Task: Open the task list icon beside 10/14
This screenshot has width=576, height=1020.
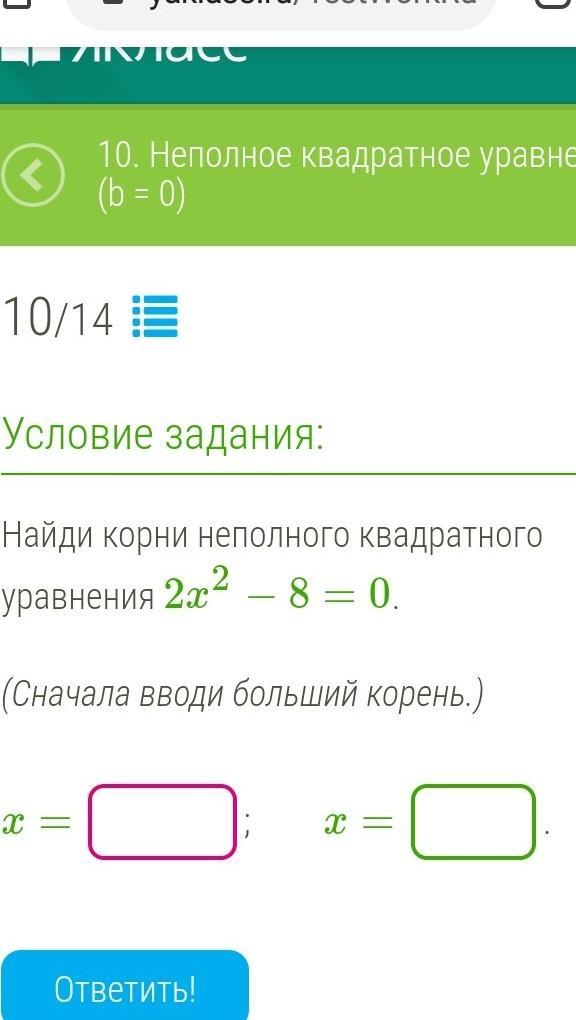Action: [155, 316]
